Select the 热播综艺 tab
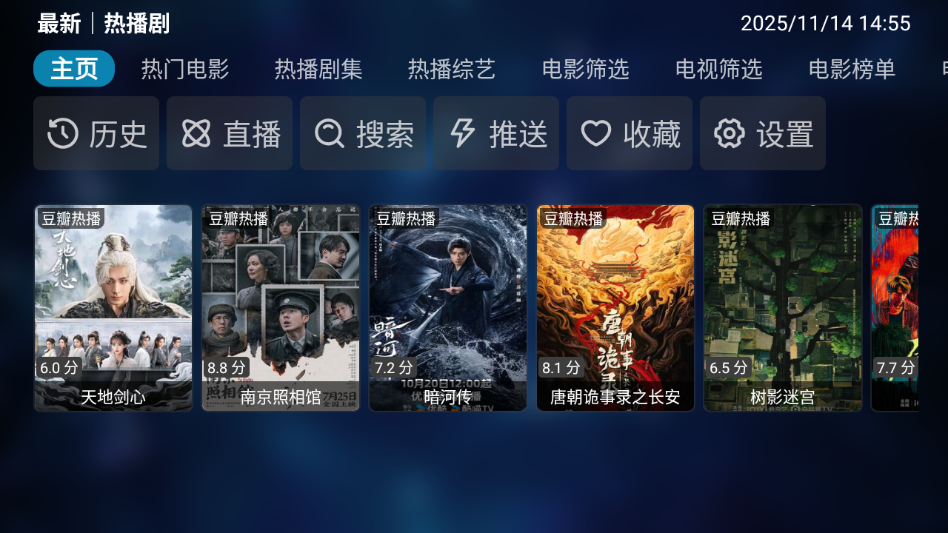 tap(451, 69)
